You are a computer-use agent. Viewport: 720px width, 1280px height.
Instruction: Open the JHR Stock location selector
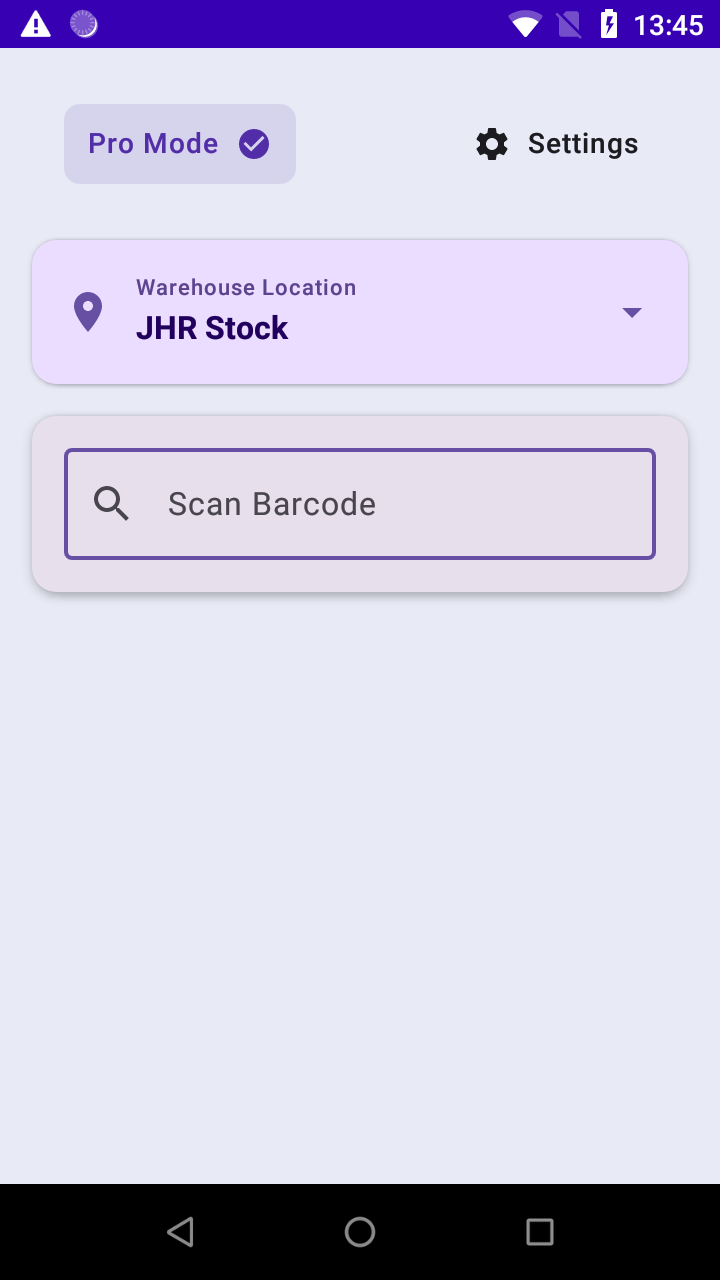pos(360,311)
